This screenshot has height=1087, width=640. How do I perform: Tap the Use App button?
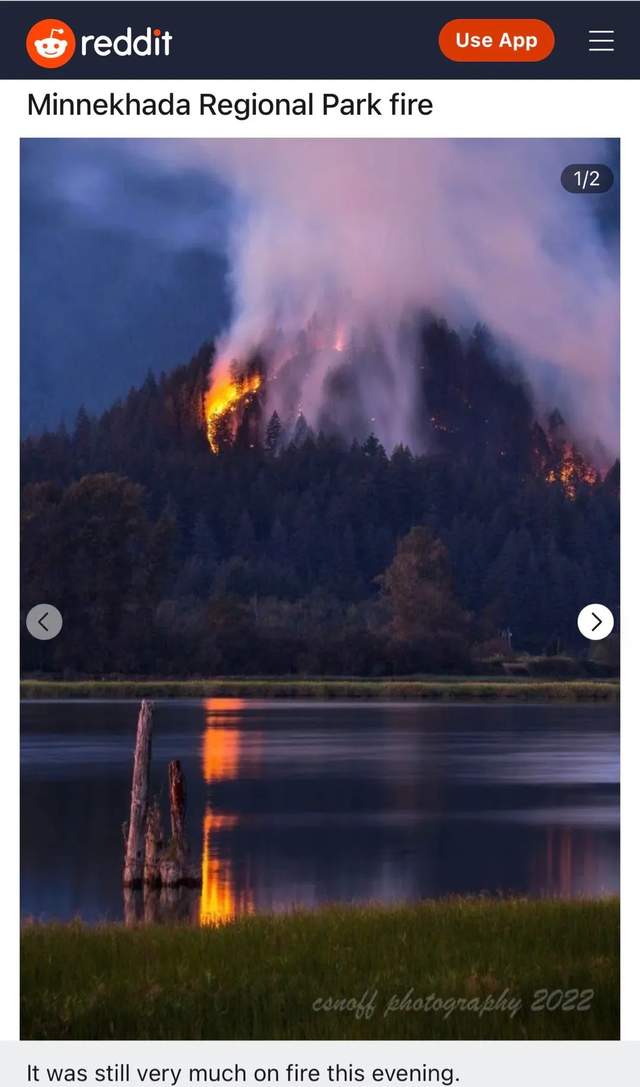tap(496, 41)
